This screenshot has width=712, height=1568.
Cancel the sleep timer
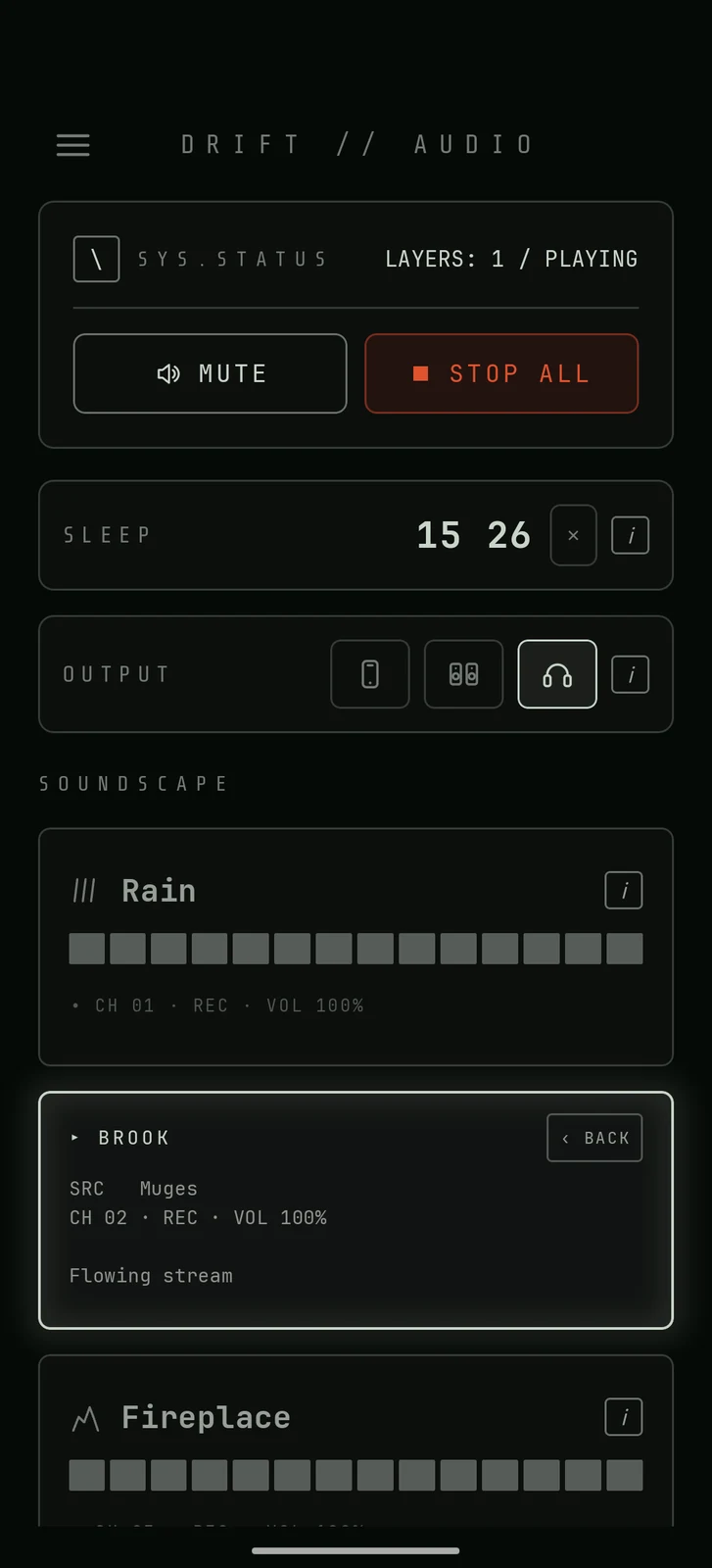click(x=573, y=535)
